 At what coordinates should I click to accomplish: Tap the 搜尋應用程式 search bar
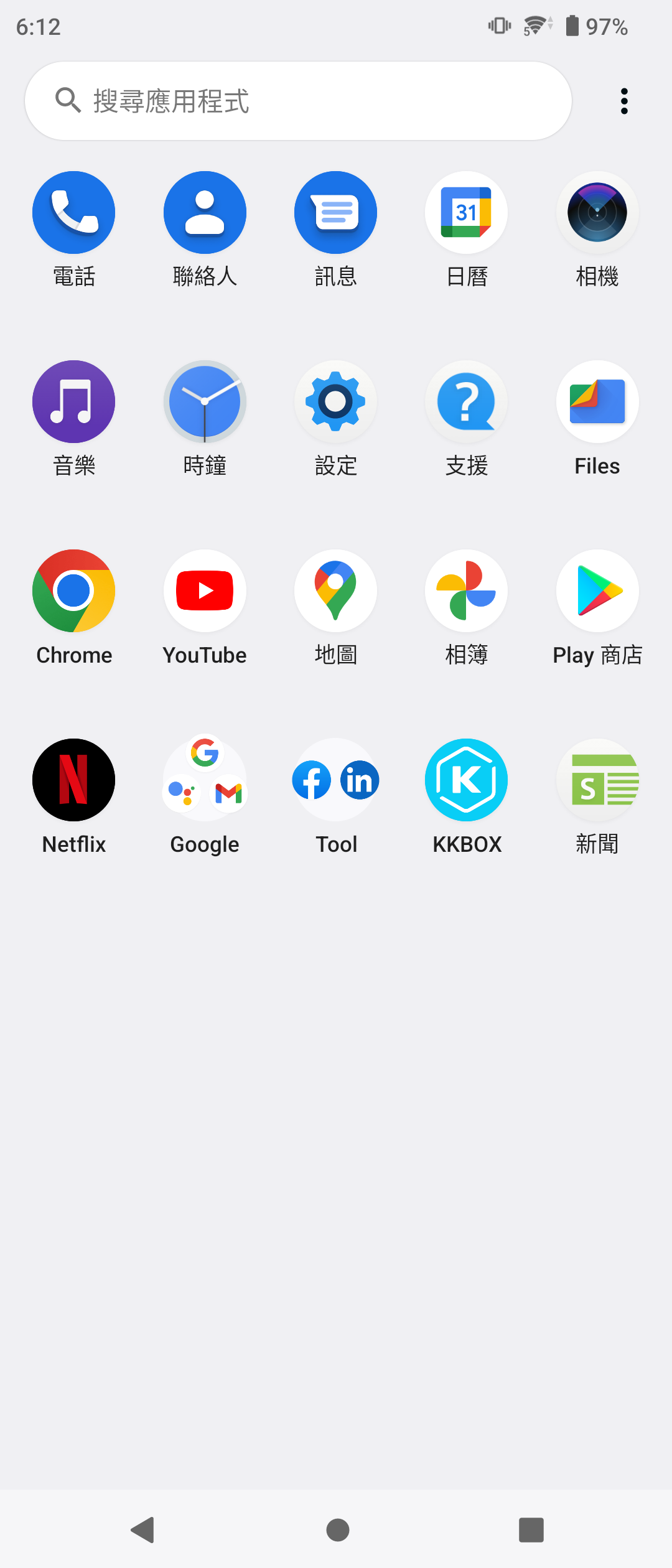(297, 100)
